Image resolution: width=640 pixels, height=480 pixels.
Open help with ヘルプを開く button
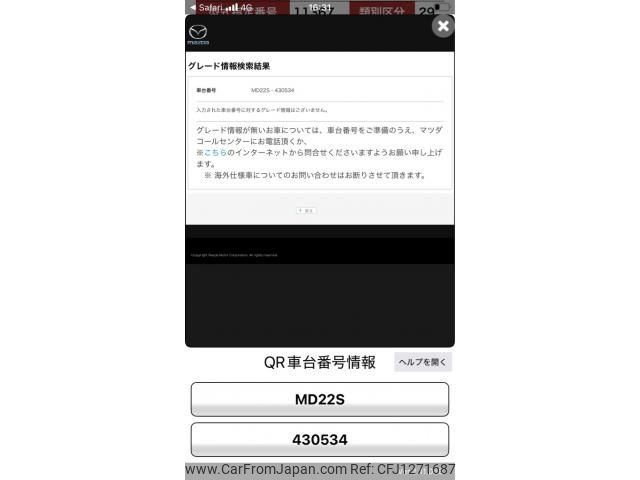[x=423, y=362]
